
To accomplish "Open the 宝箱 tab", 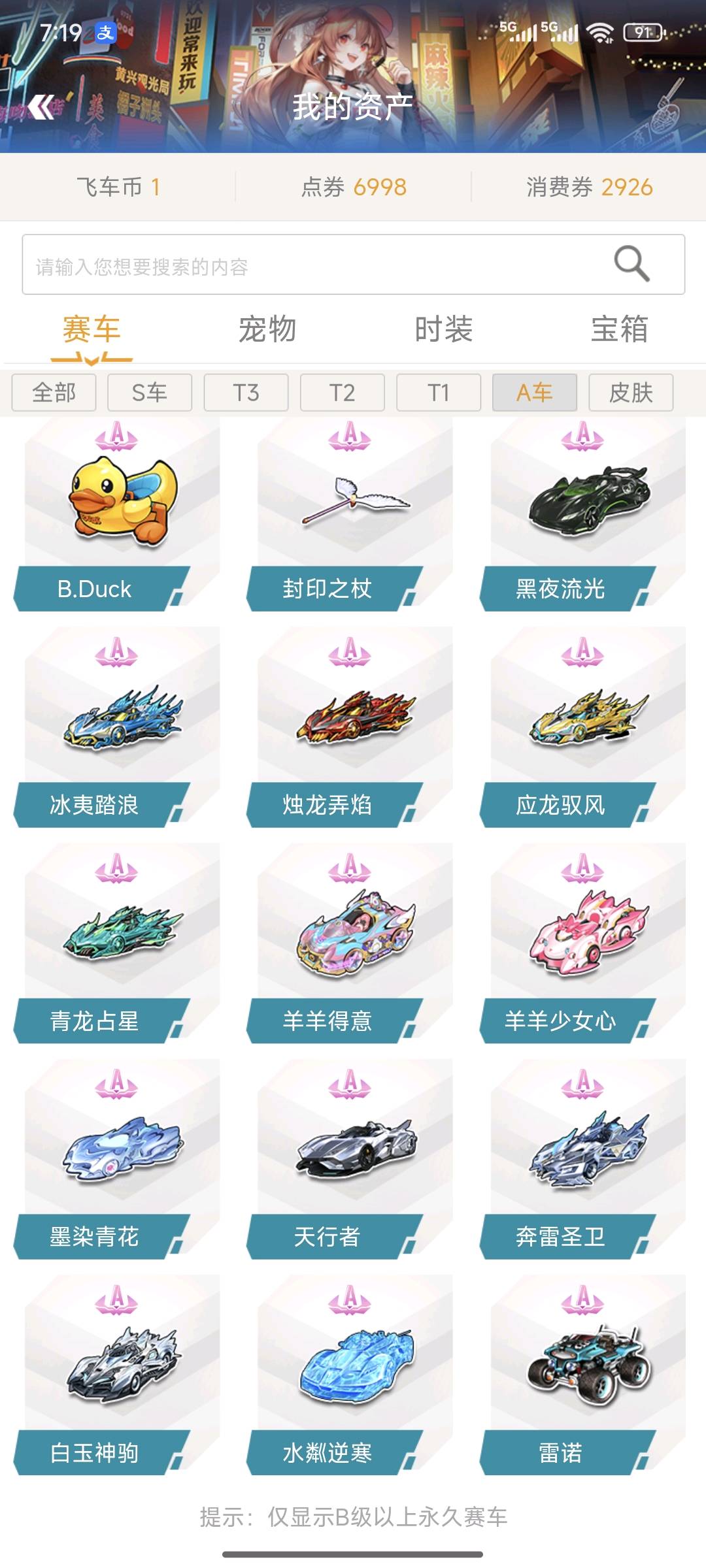I will click(x=619, y=329).
